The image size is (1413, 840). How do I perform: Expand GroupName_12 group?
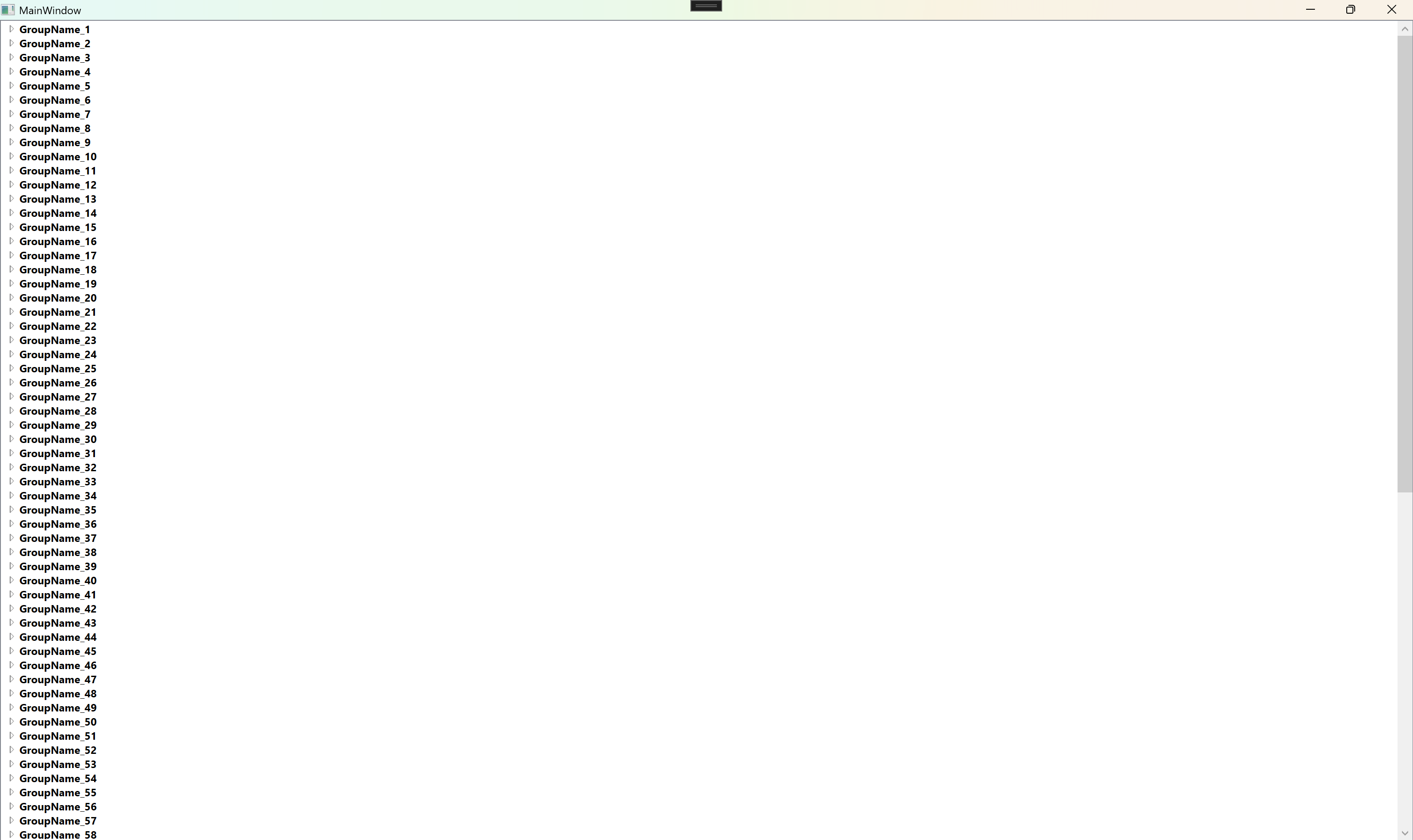(x=11, y=185)
